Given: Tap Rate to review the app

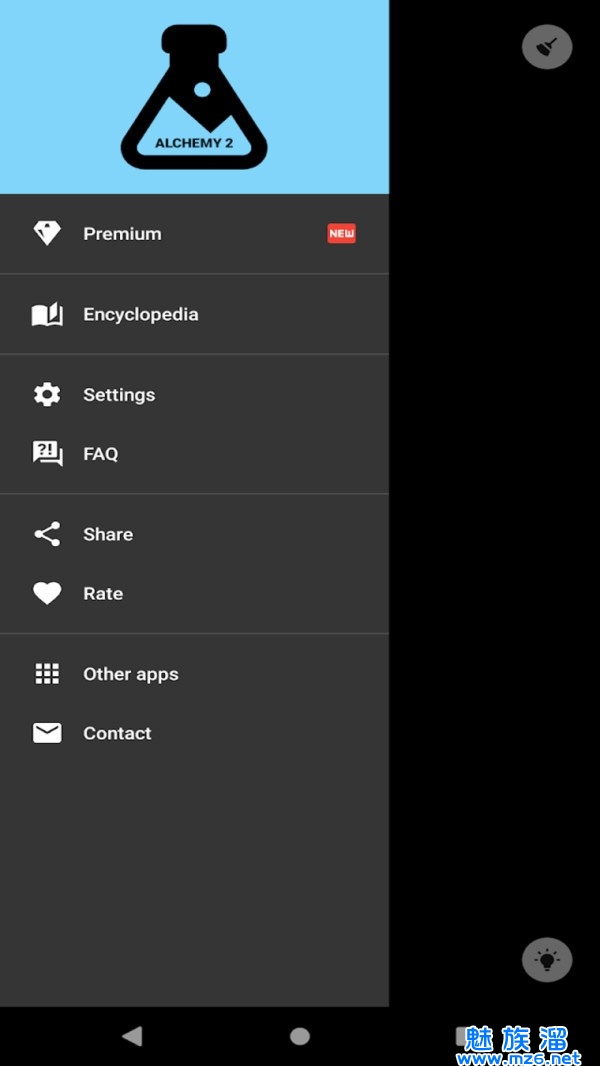Looking at the screenshot, I should point(102,594).
